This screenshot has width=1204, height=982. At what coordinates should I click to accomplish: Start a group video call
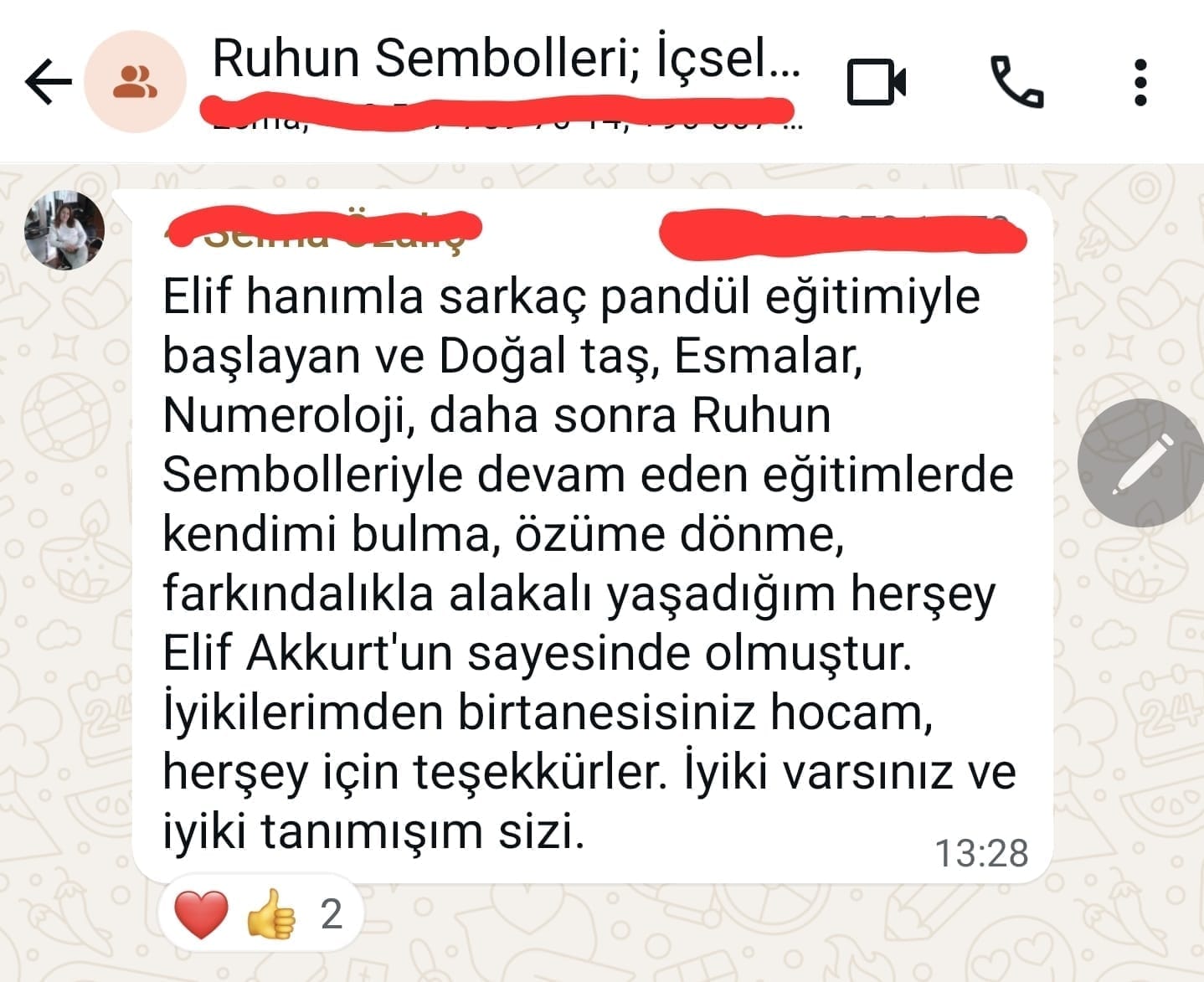point(876,82)
